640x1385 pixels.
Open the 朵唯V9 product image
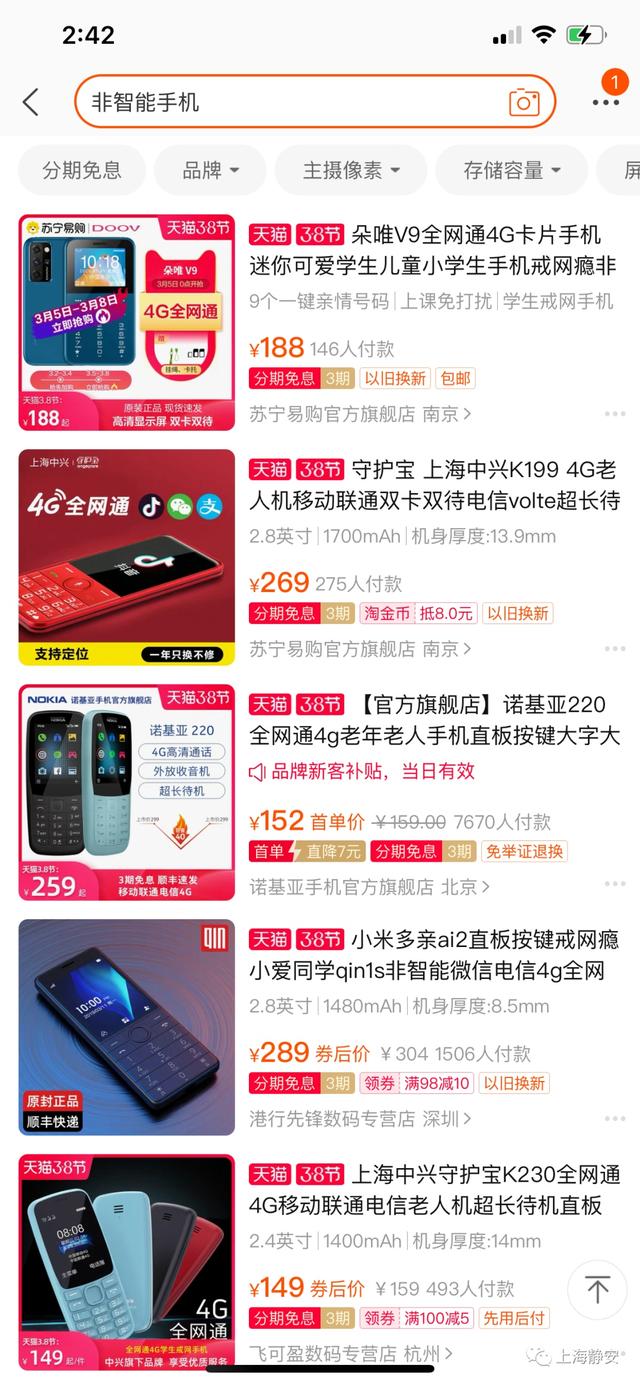pos(127,322)
